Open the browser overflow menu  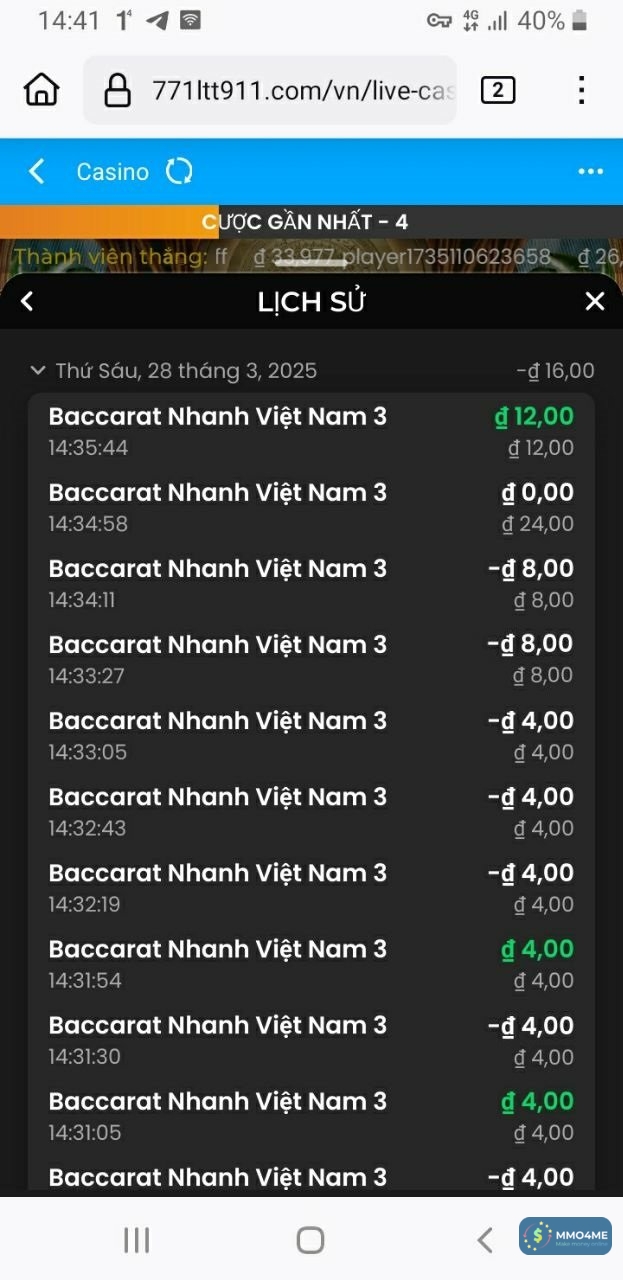point(581,91)
